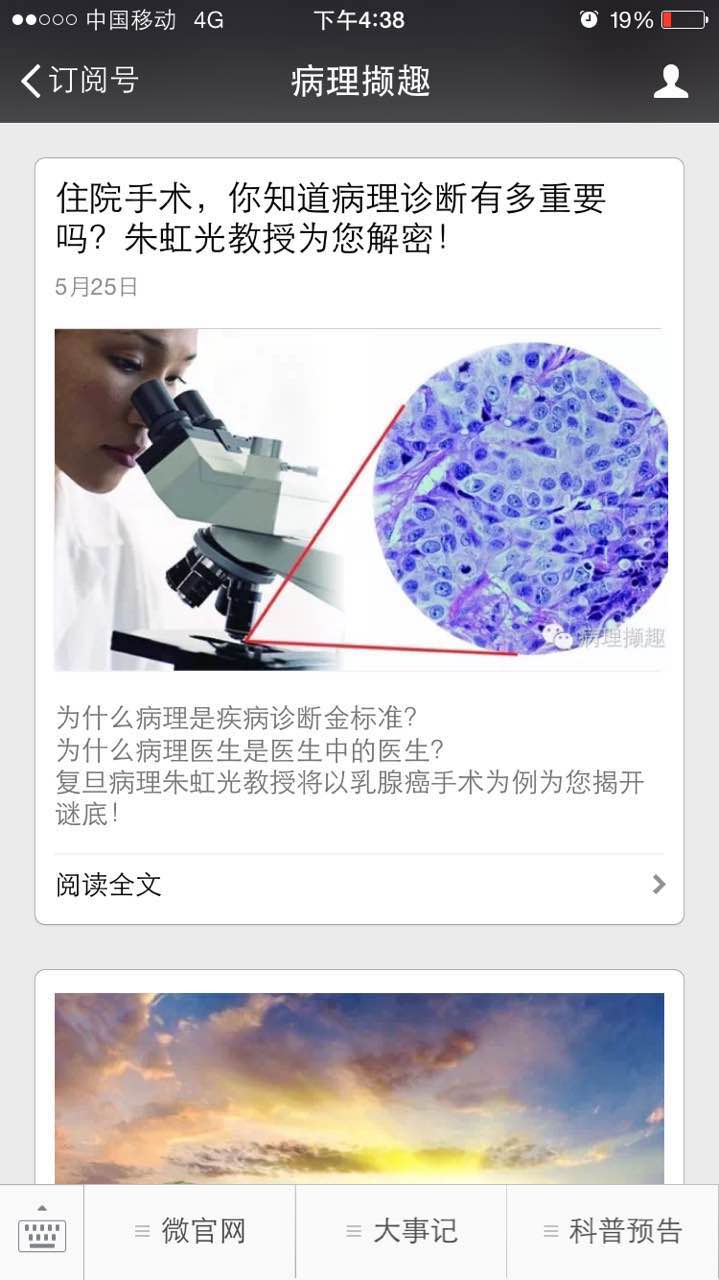This screenshot has height=1280, width=719.
Task: Open the 科普预告 menu
Action: point(613,1232)
